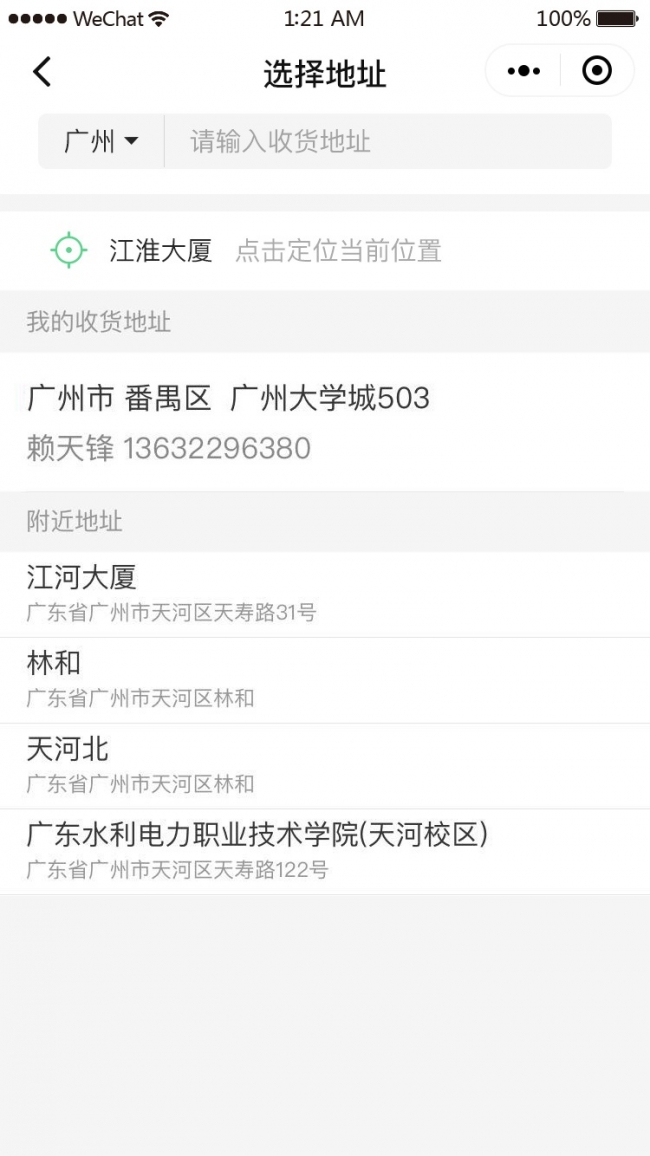Open the mini program's three-dot menu
This screenshot has height=1156, width=650.
tap(523, 71)
